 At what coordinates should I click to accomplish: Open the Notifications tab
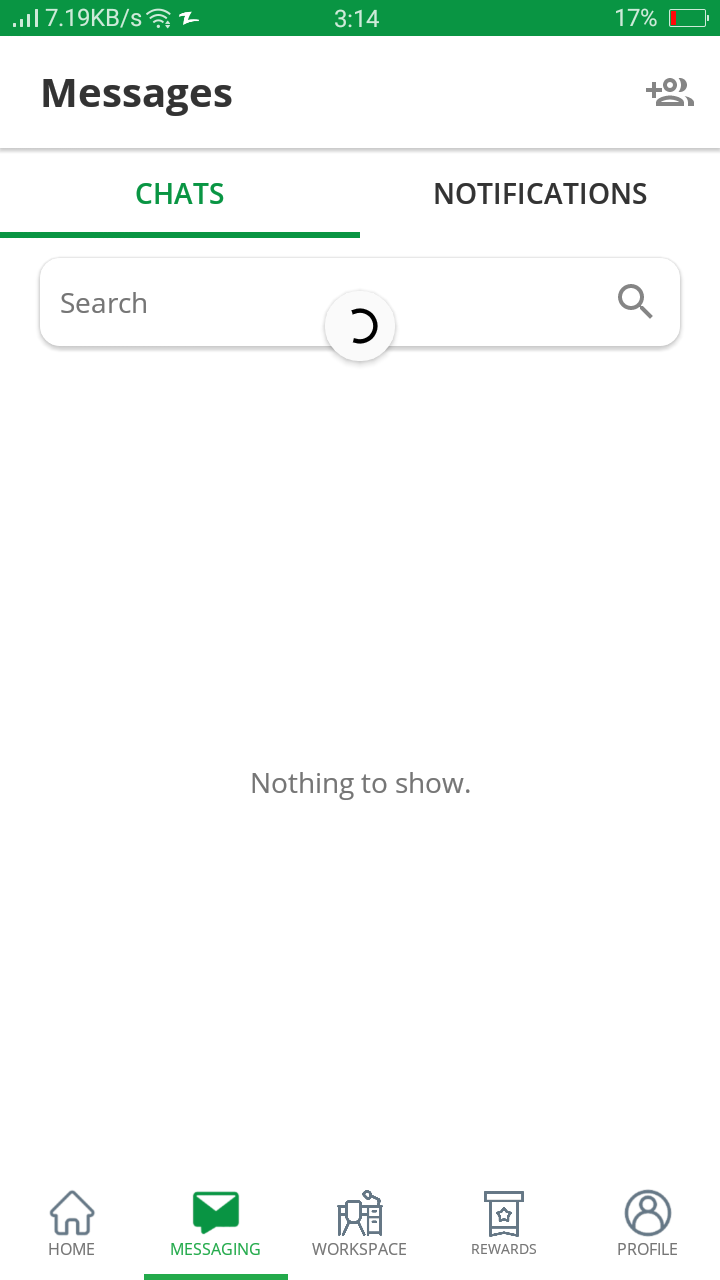[x=540, y=194]
